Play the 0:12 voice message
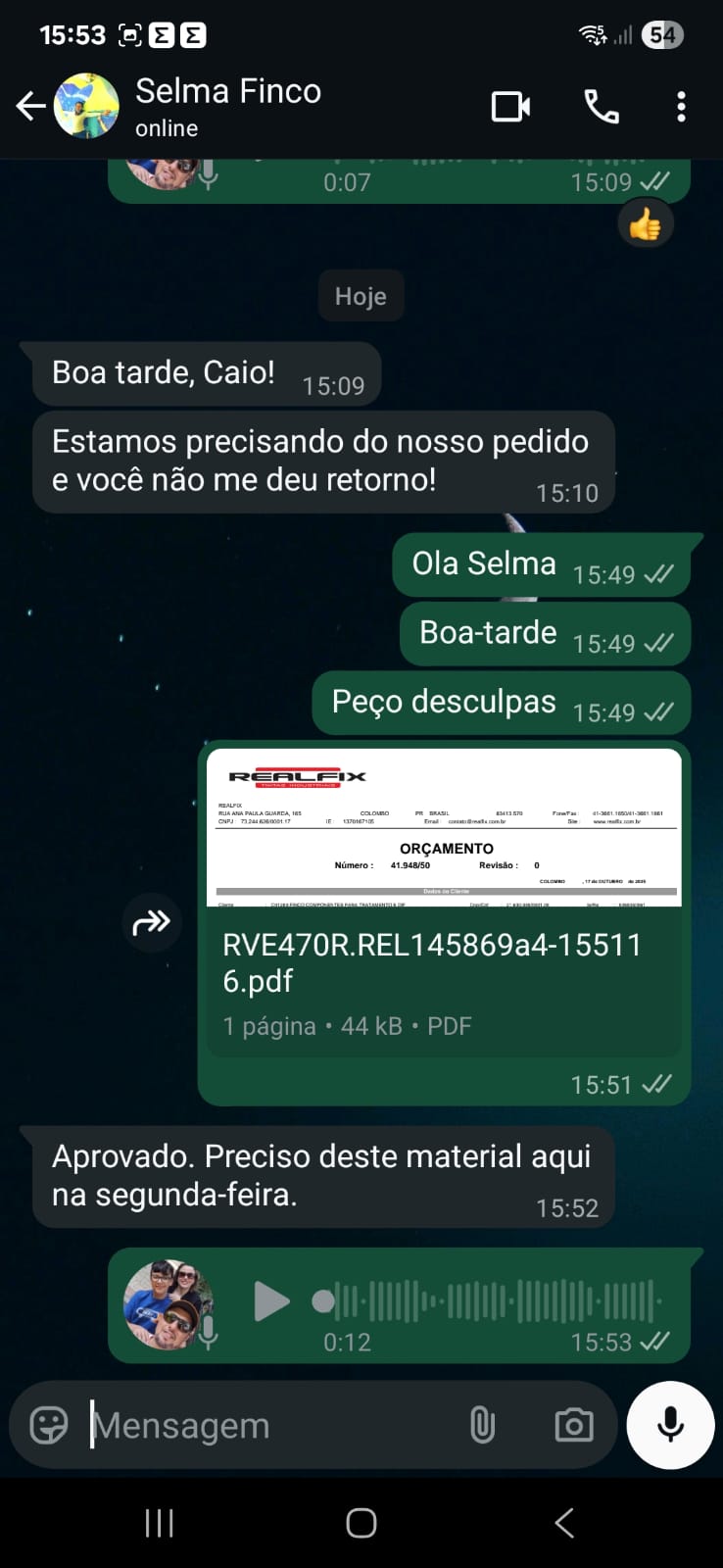 click(x=270, y=1301)
